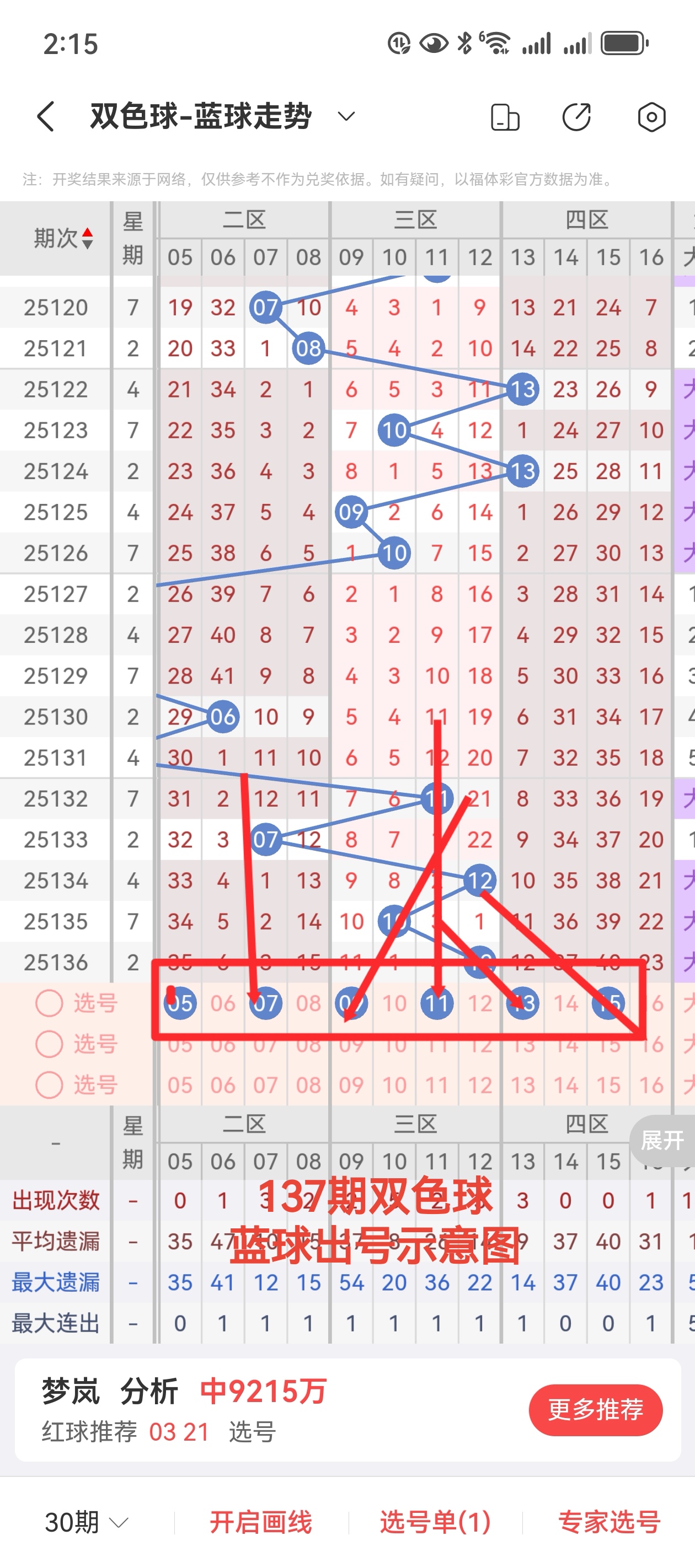Go back using the top-left arrow
Image resolution: width=695 pixels, height=1568 pixels.
(46, 116)
